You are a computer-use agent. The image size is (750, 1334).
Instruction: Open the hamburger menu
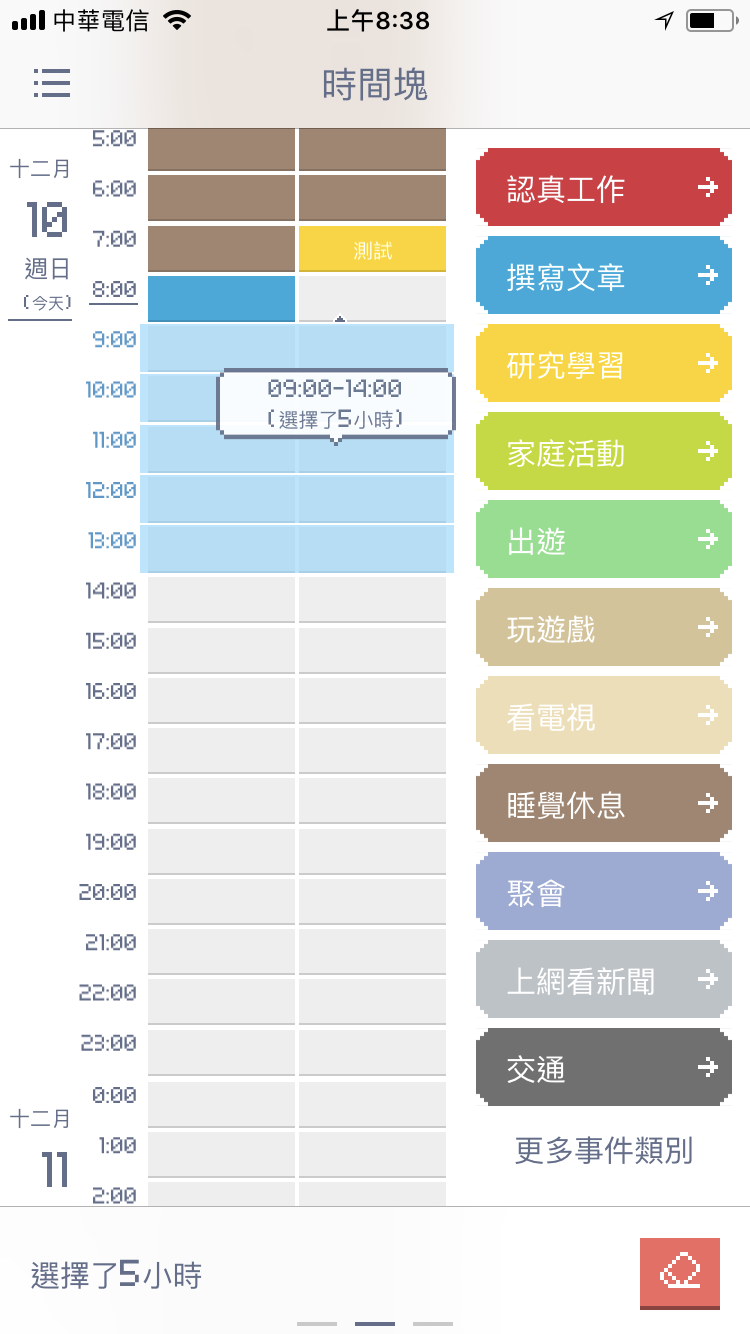coord(51,83)
